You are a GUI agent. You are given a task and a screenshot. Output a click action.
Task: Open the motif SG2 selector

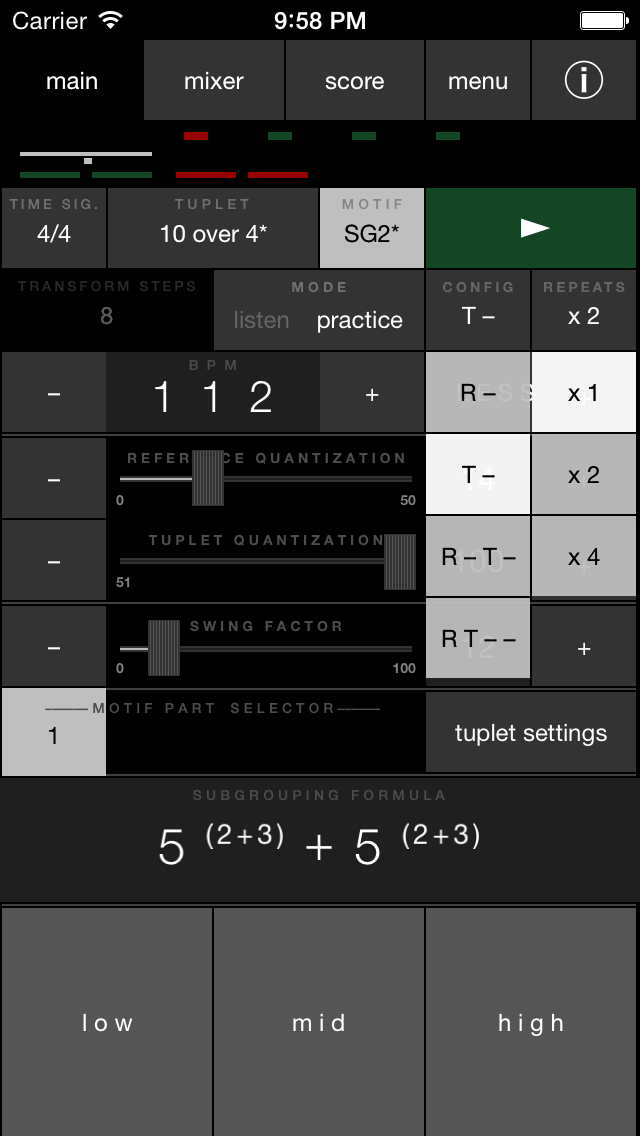coord(372,228)
